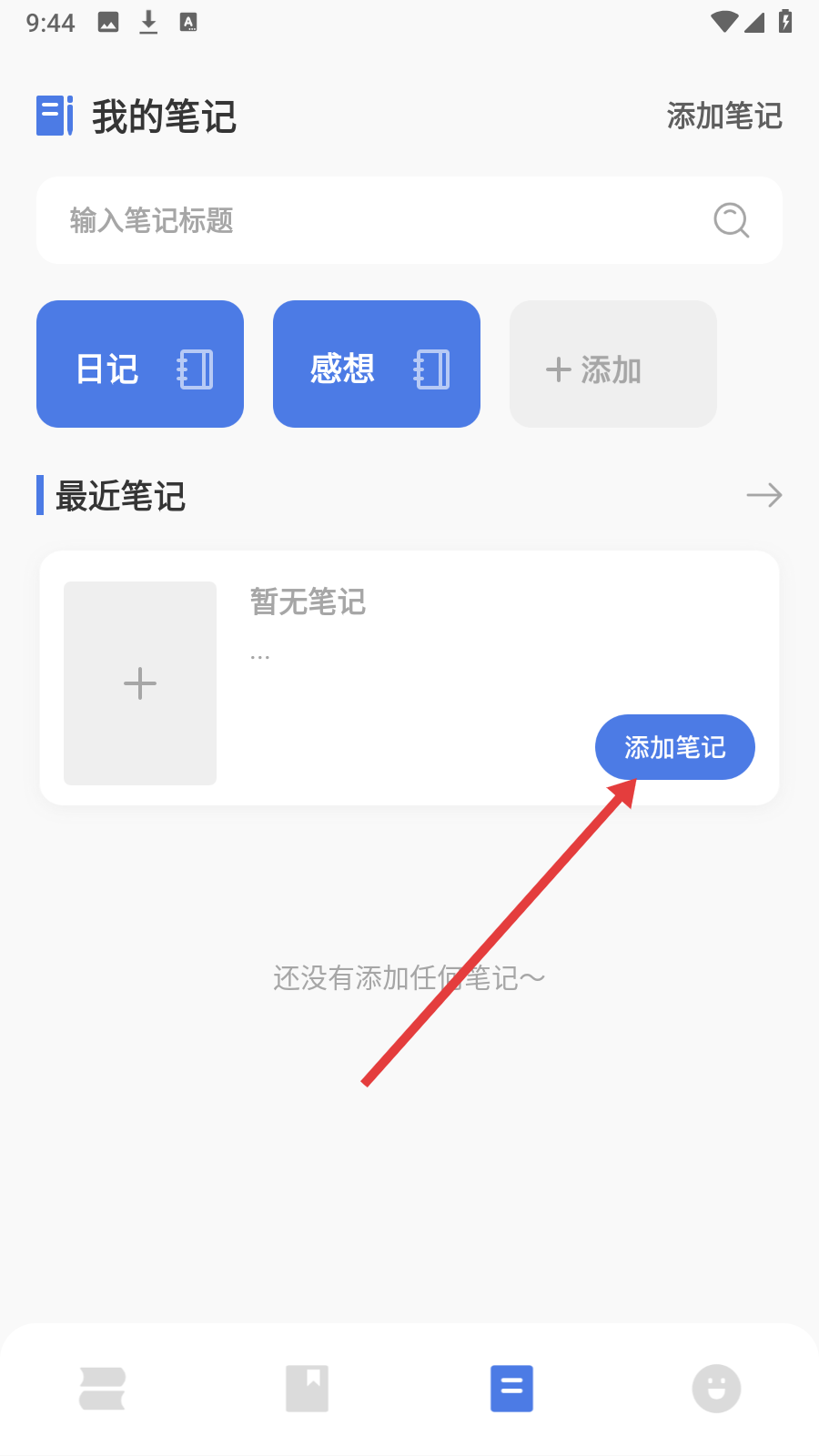Tap 添加笔记 in the top right header

(724, 116)
